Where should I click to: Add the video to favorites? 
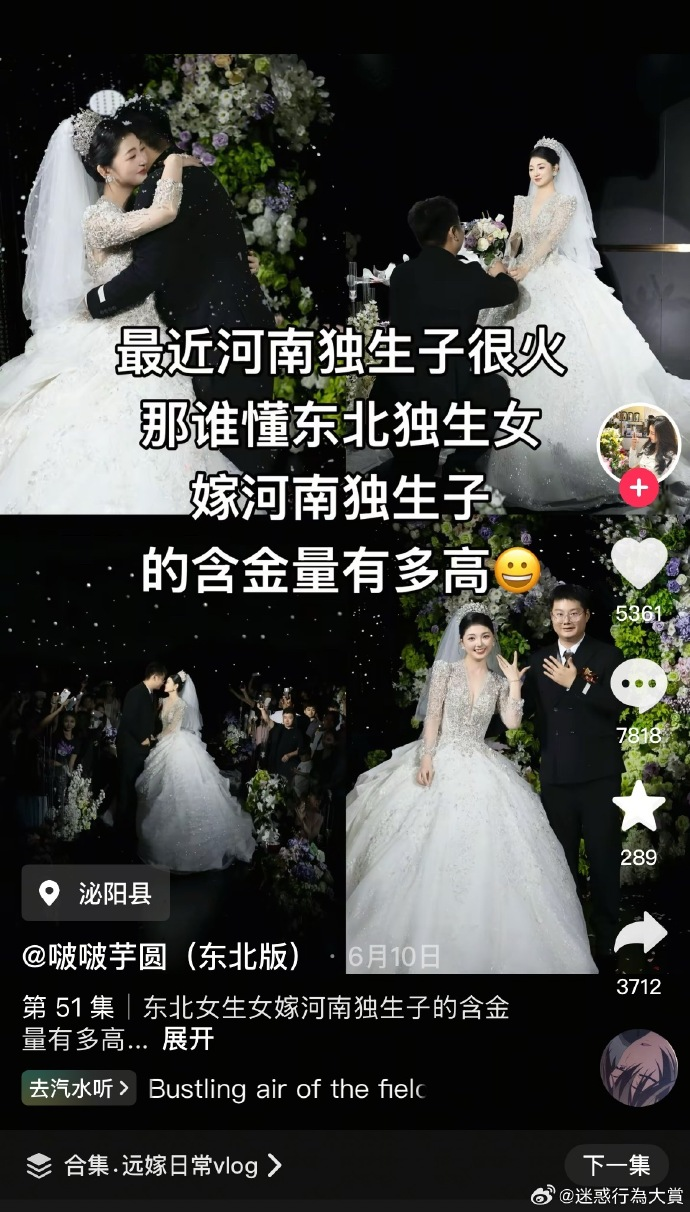pyautogui.click(x=639, y=809)
